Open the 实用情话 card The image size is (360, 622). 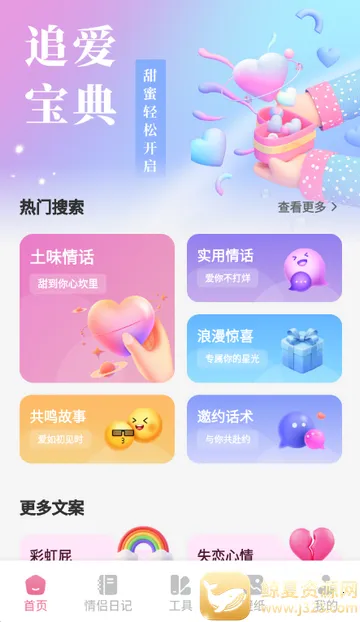(x=264, y=268)
